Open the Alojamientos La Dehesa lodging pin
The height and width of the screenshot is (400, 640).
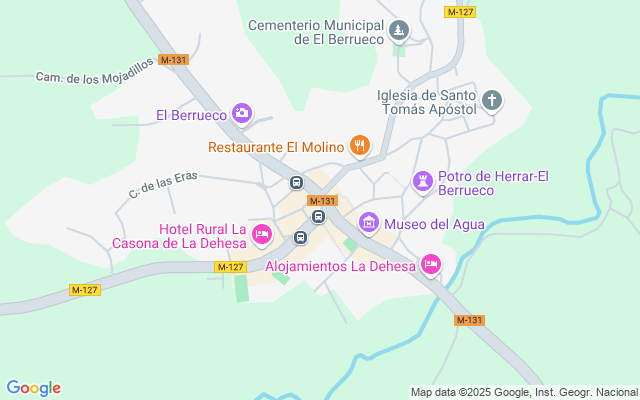431,264
